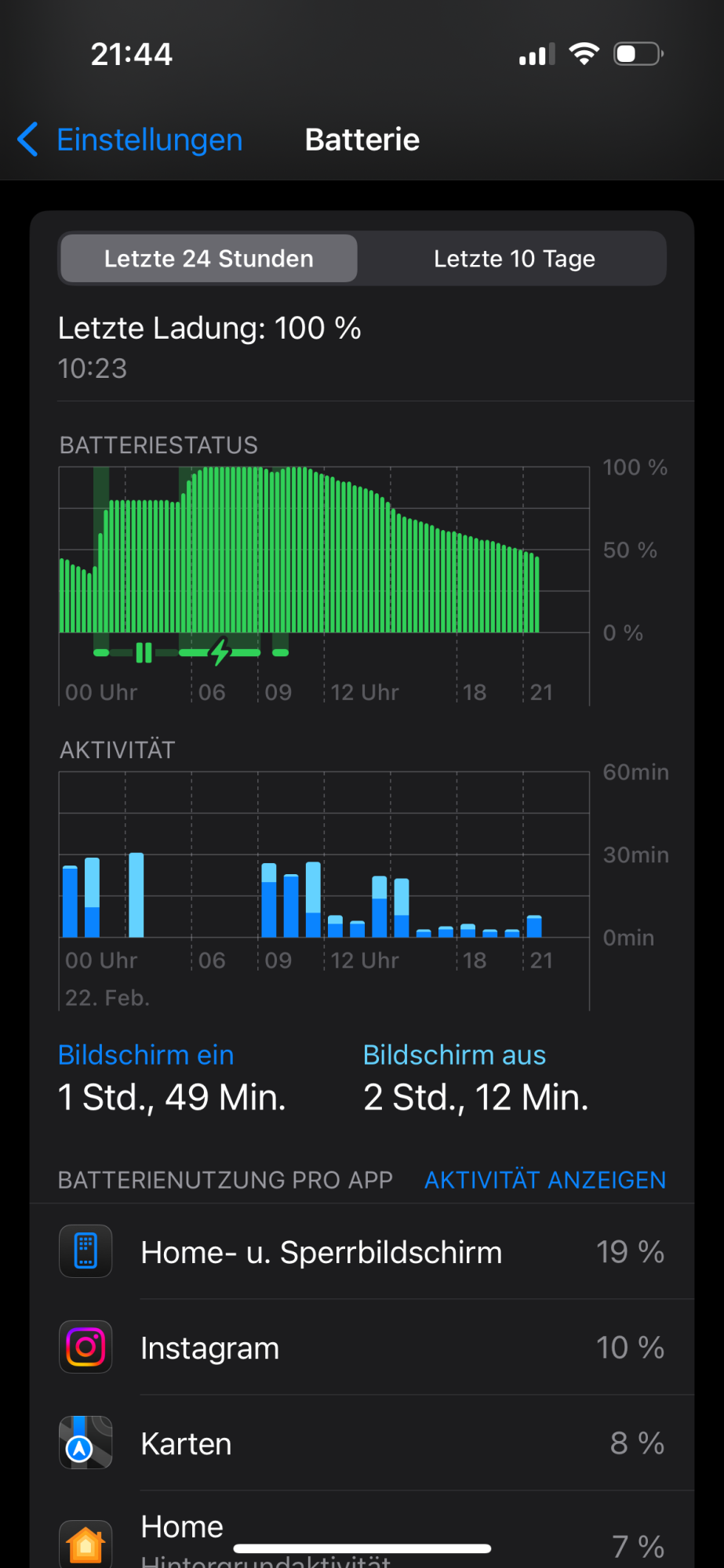Viewport: 724px width, 1568px height.
Task: Select the 09 Uhr bar in Aktivität chart
Action: point(269,900)
